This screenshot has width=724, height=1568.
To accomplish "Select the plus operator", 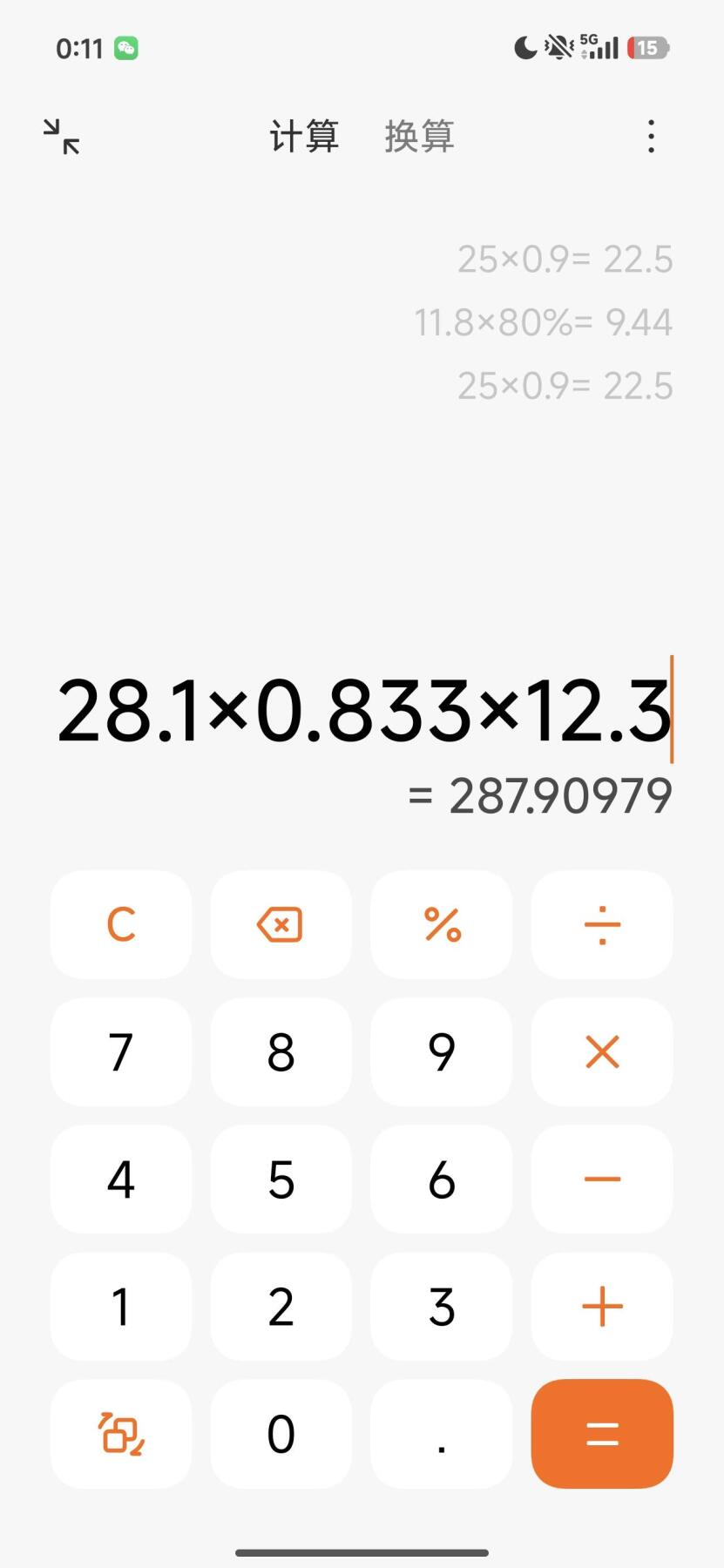I will tap(602, 1307).
